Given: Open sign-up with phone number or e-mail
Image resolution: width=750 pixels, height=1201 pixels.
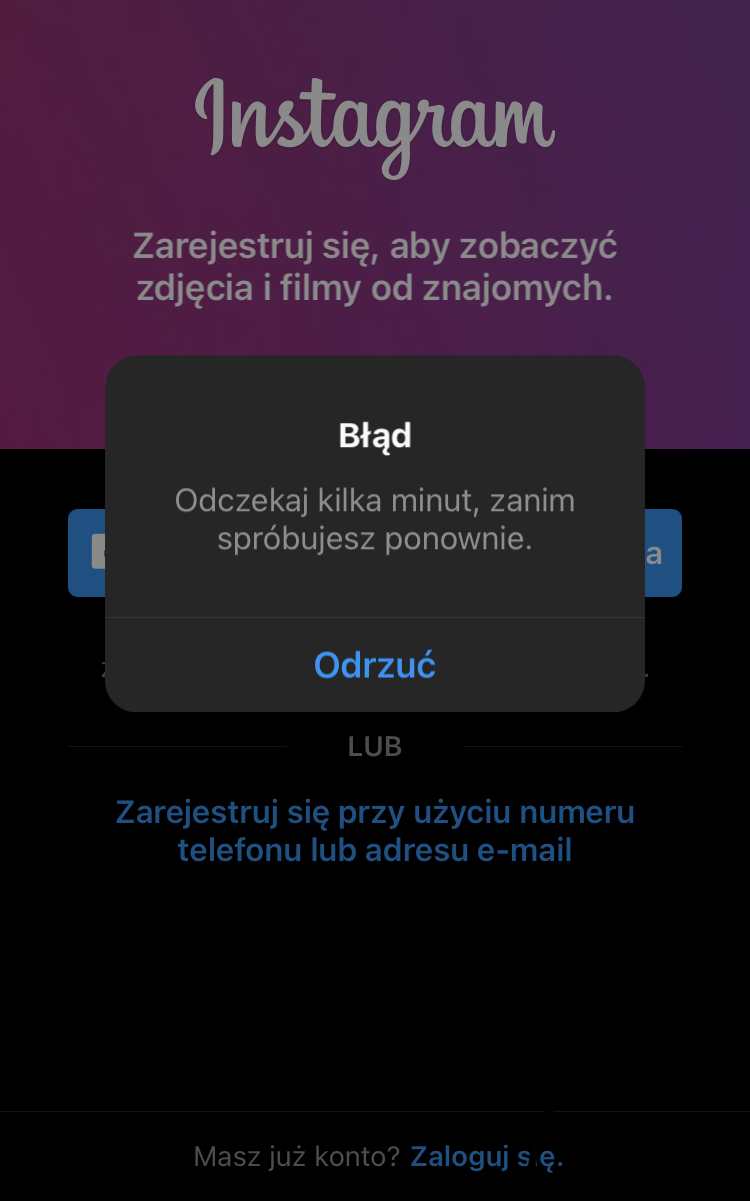Looking at the screenshot, I should 375,831.
